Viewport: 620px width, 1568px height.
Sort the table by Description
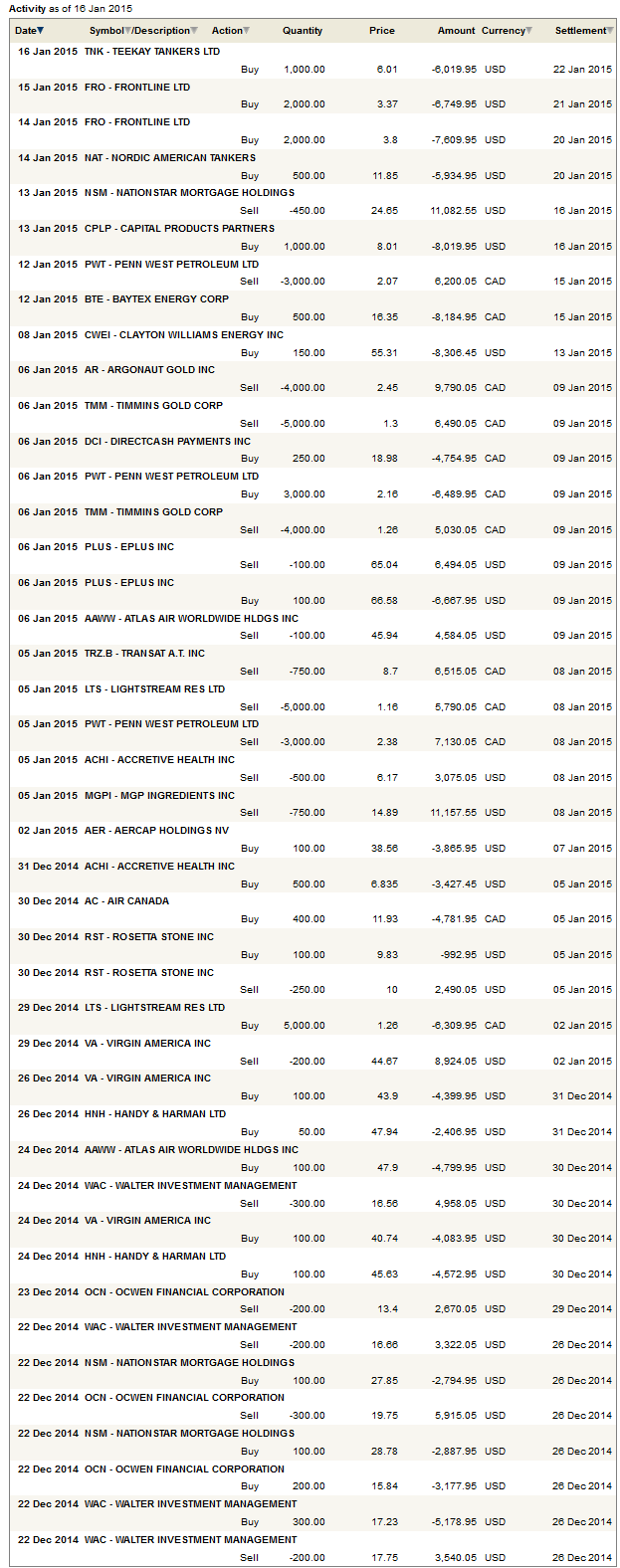(162, 31)
